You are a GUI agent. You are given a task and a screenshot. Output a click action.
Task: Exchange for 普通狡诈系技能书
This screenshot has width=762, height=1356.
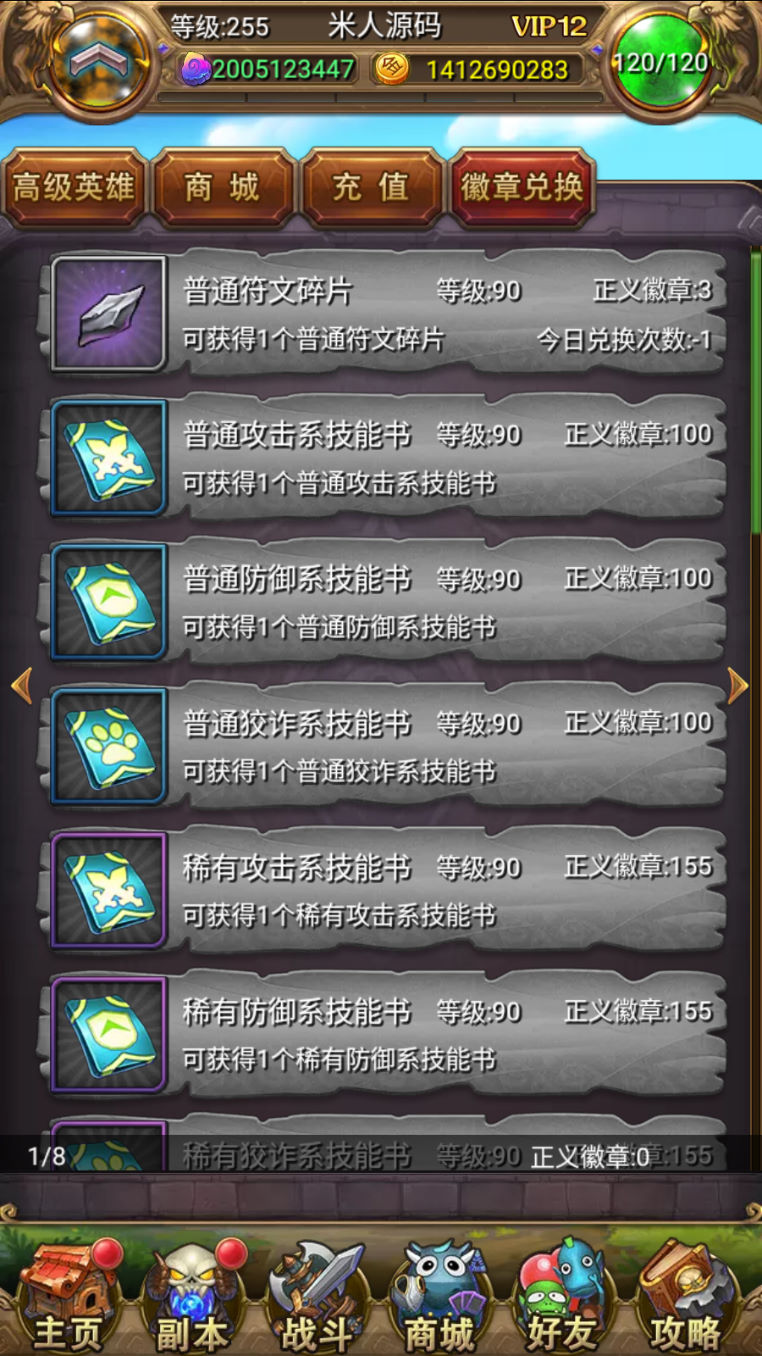click(385, 745)
